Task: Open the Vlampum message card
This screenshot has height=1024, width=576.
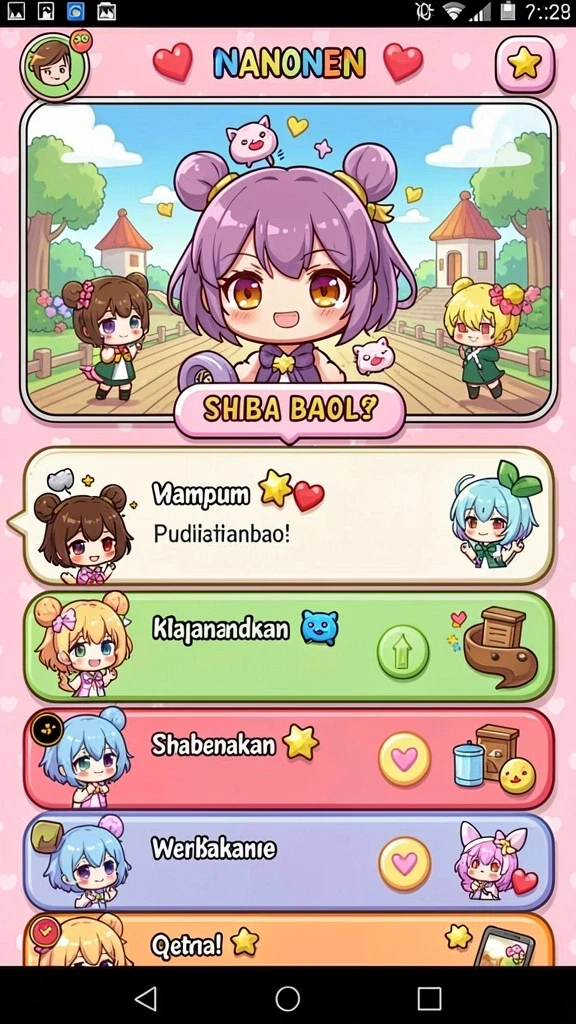Action: pyautogui.click(x=289, y=516)
